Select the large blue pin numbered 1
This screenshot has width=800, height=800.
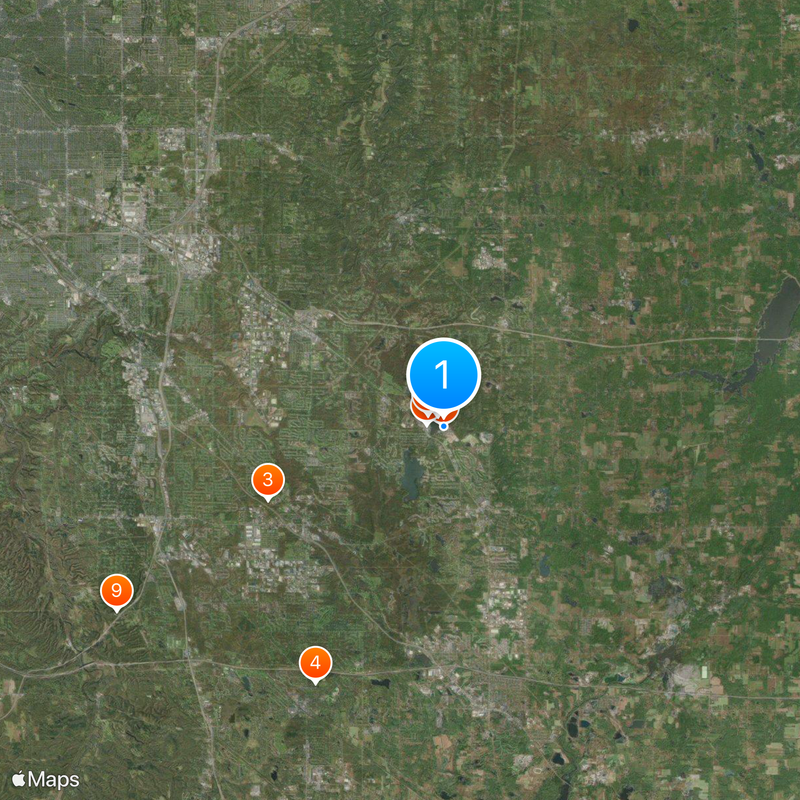pos(443,376)
